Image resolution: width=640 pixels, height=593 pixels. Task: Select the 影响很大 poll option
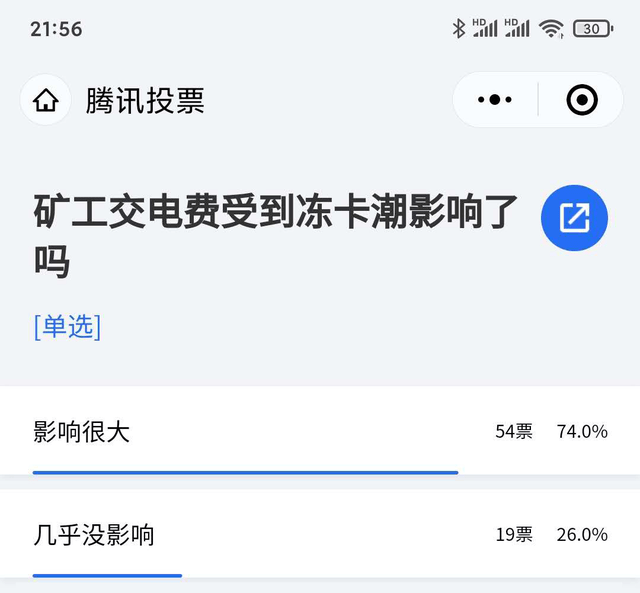[x=320, y=432]
